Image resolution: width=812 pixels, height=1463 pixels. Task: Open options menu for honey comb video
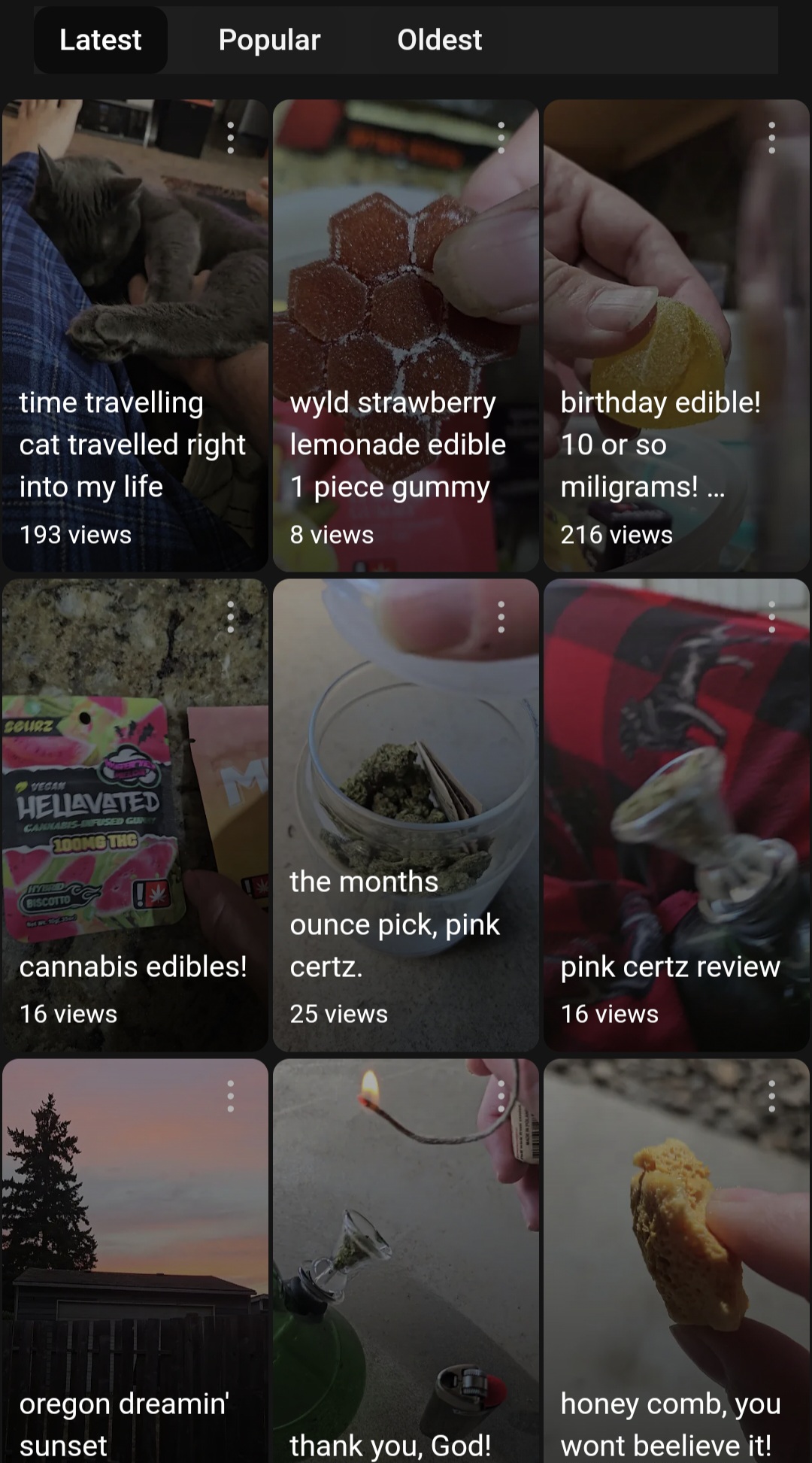tap(772, 1096)
